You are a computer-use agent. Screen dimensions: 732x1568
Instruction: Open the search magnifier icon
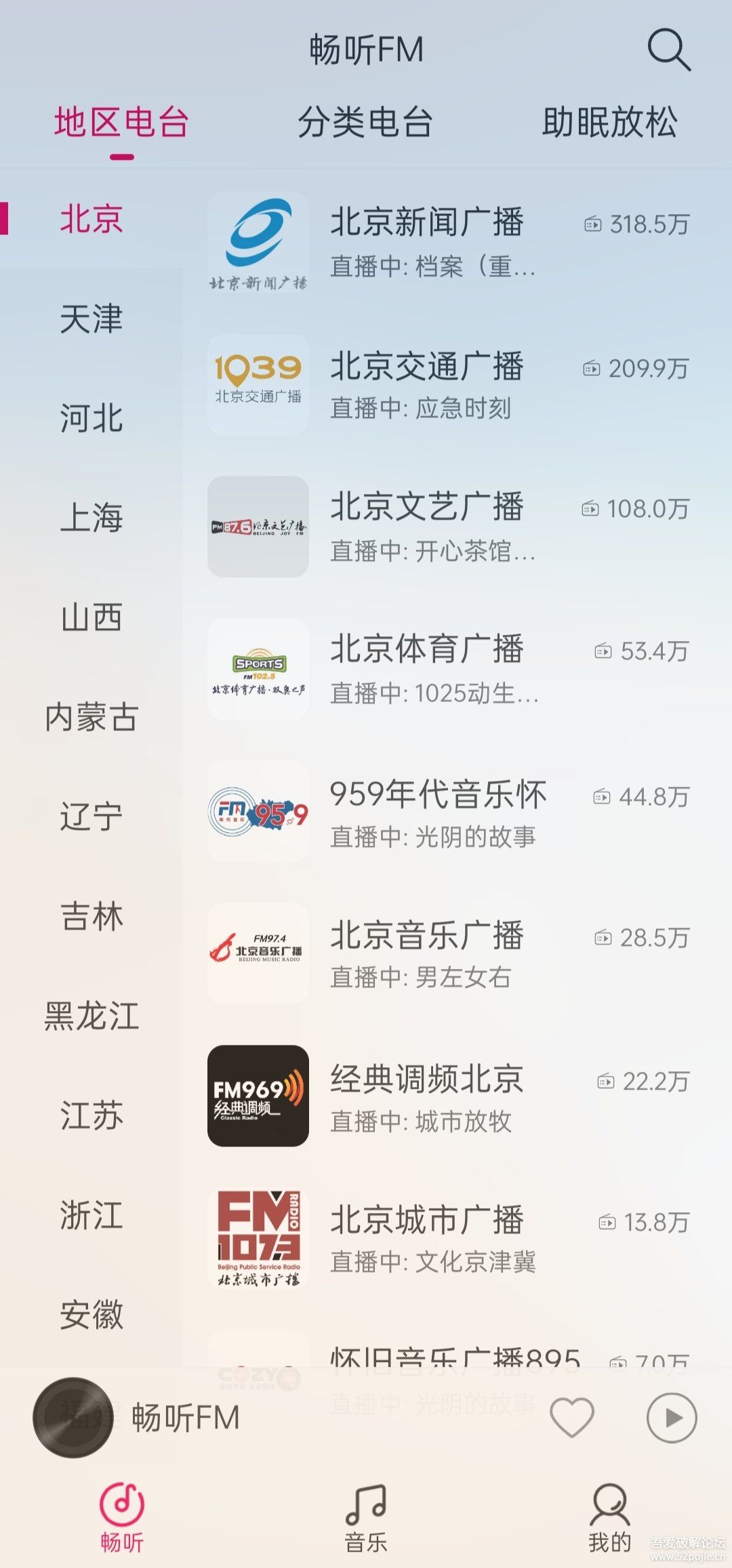tap(668, 49)
